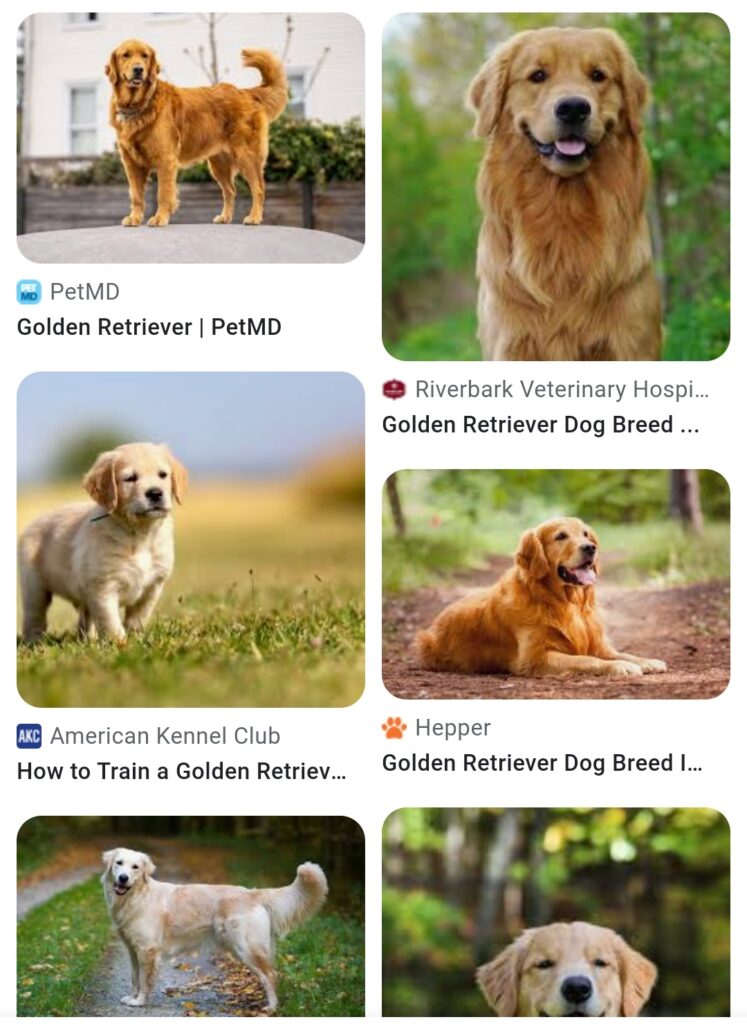
Task: Open Riverbark's 'Golden Retriever Dog Breed' title
Action: [540, 424]
